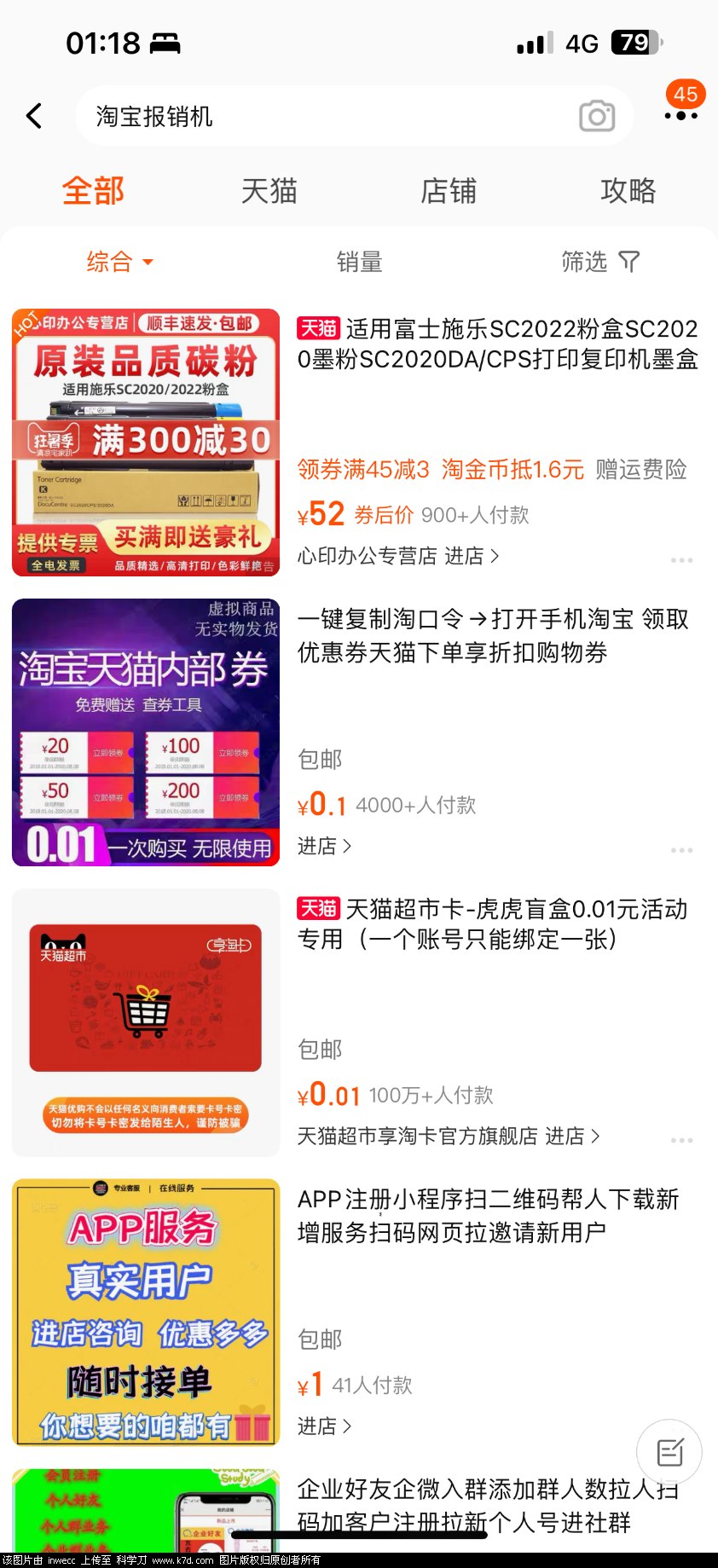Viewport: 718px width, 1568px height.
Task: Show more options for 富士施乐 toner item
Action: pos(681,560)
